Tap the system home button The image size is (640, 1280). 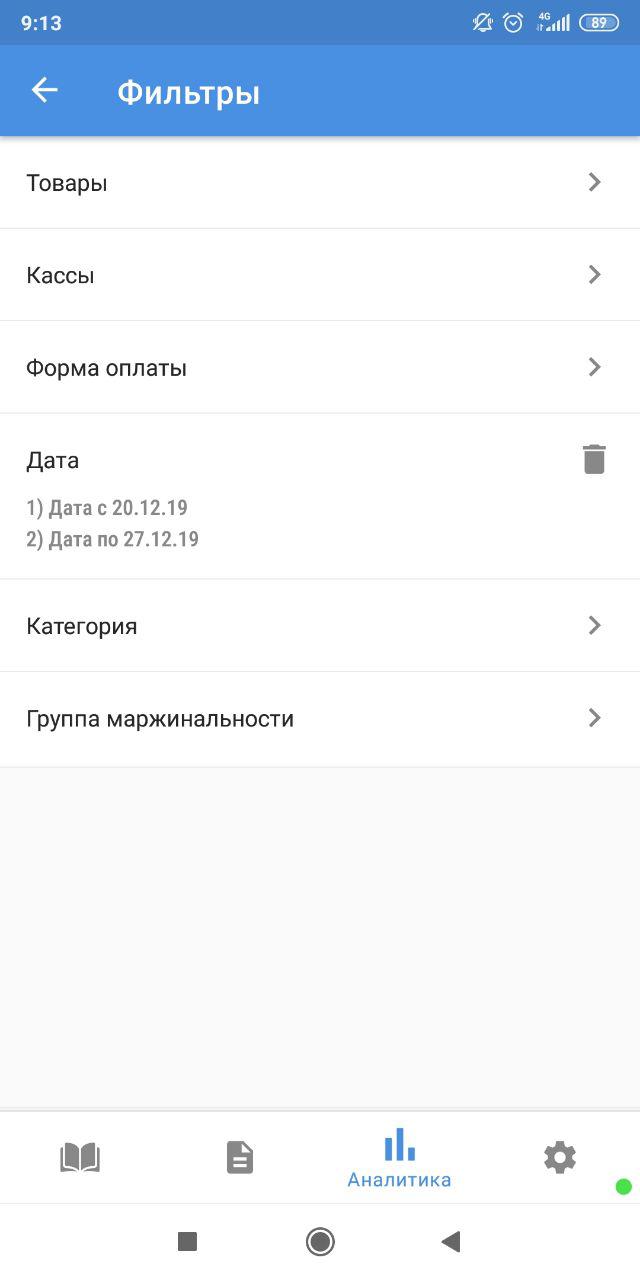[x=320, y=1242]
